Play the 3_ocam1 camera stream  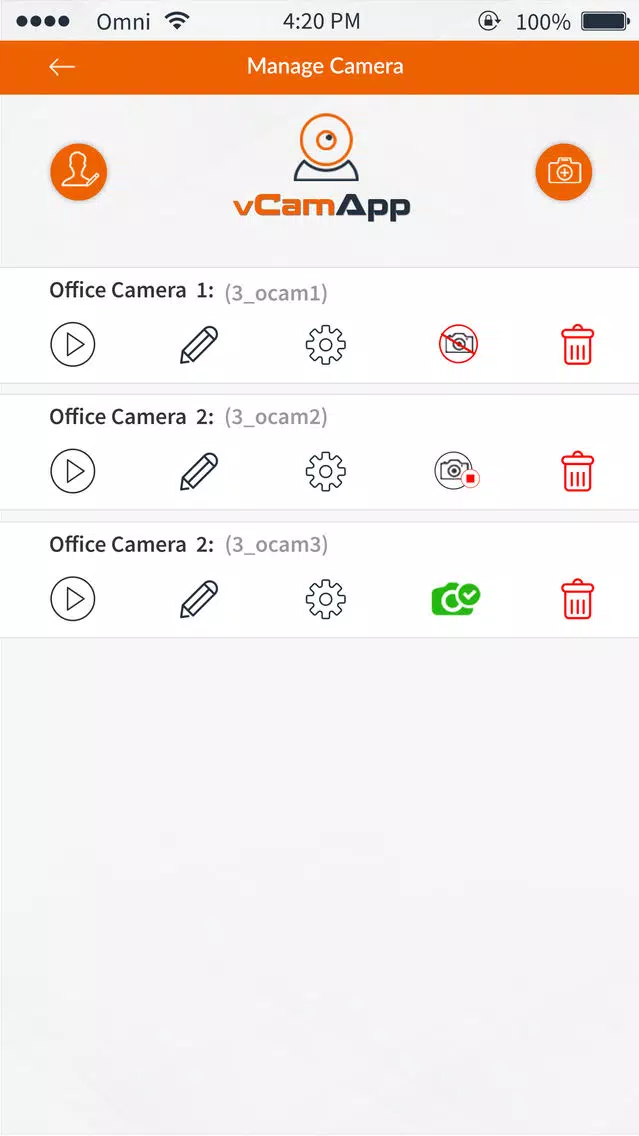(72, 344)
